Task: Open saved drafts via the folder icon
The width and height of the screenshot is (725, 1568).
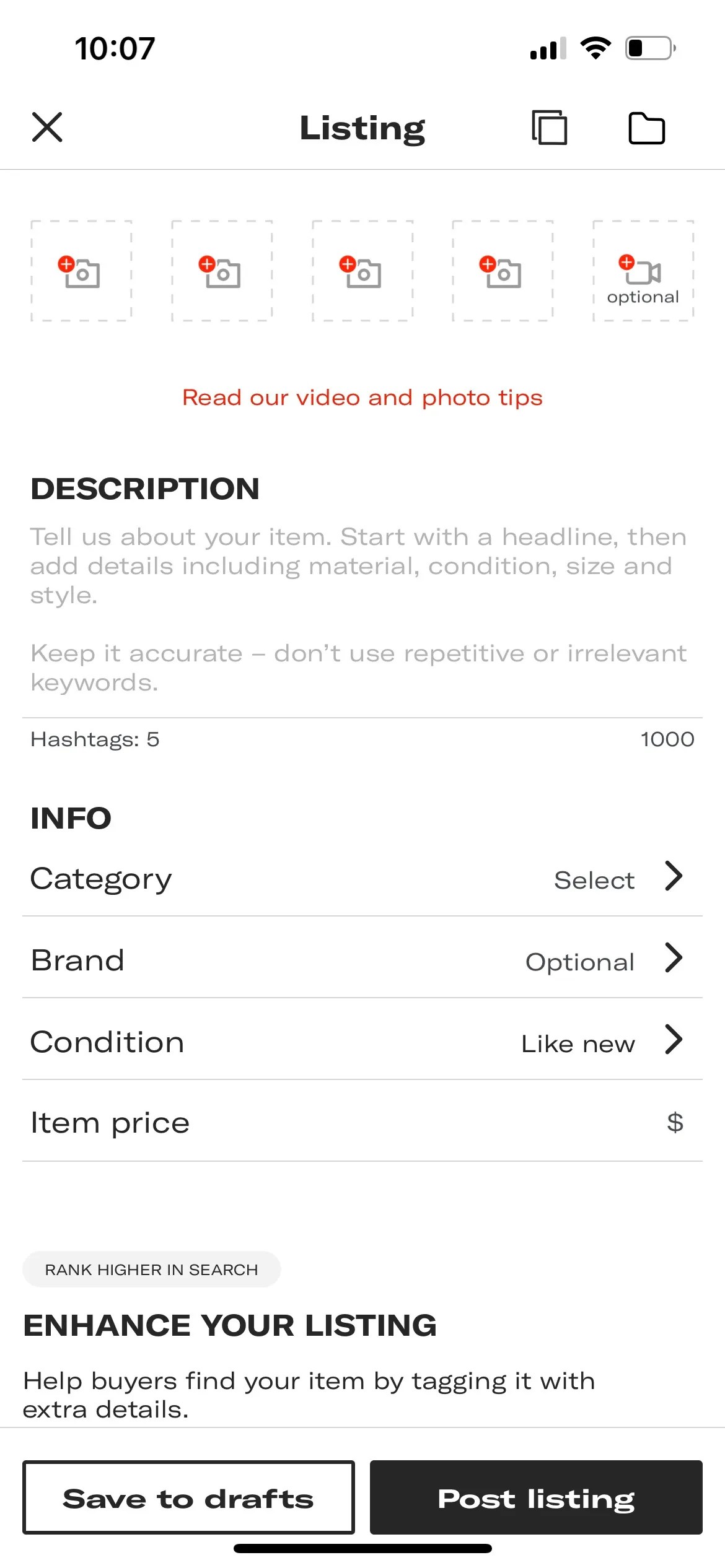Action: coord(648,128)
